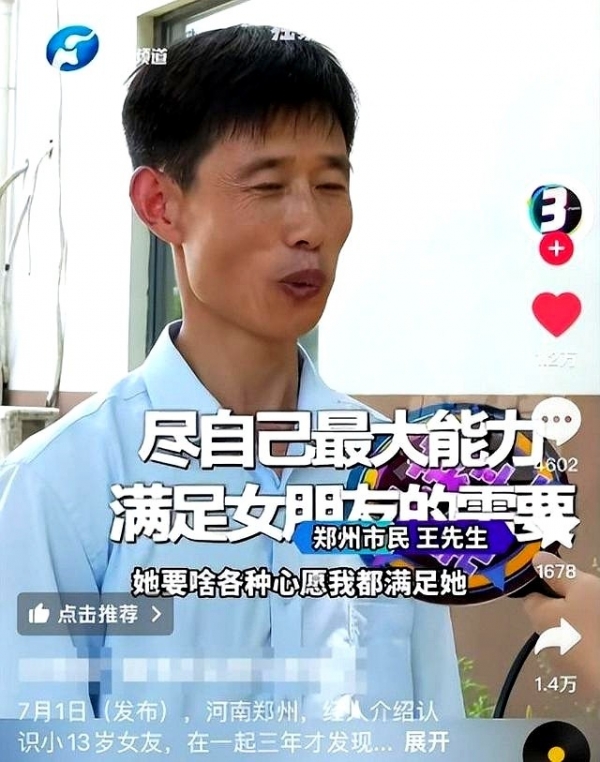Expand the full caption with 展开
The width and height of the screenshot is (600, 762).
pos(427,743)
